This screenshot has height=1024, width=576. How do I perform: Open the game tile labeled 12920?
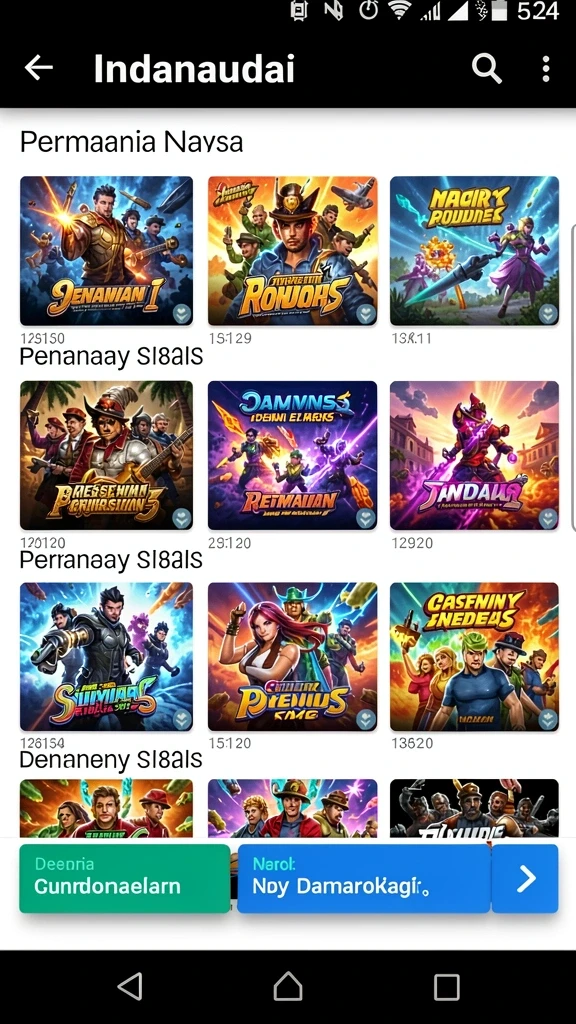474,455
